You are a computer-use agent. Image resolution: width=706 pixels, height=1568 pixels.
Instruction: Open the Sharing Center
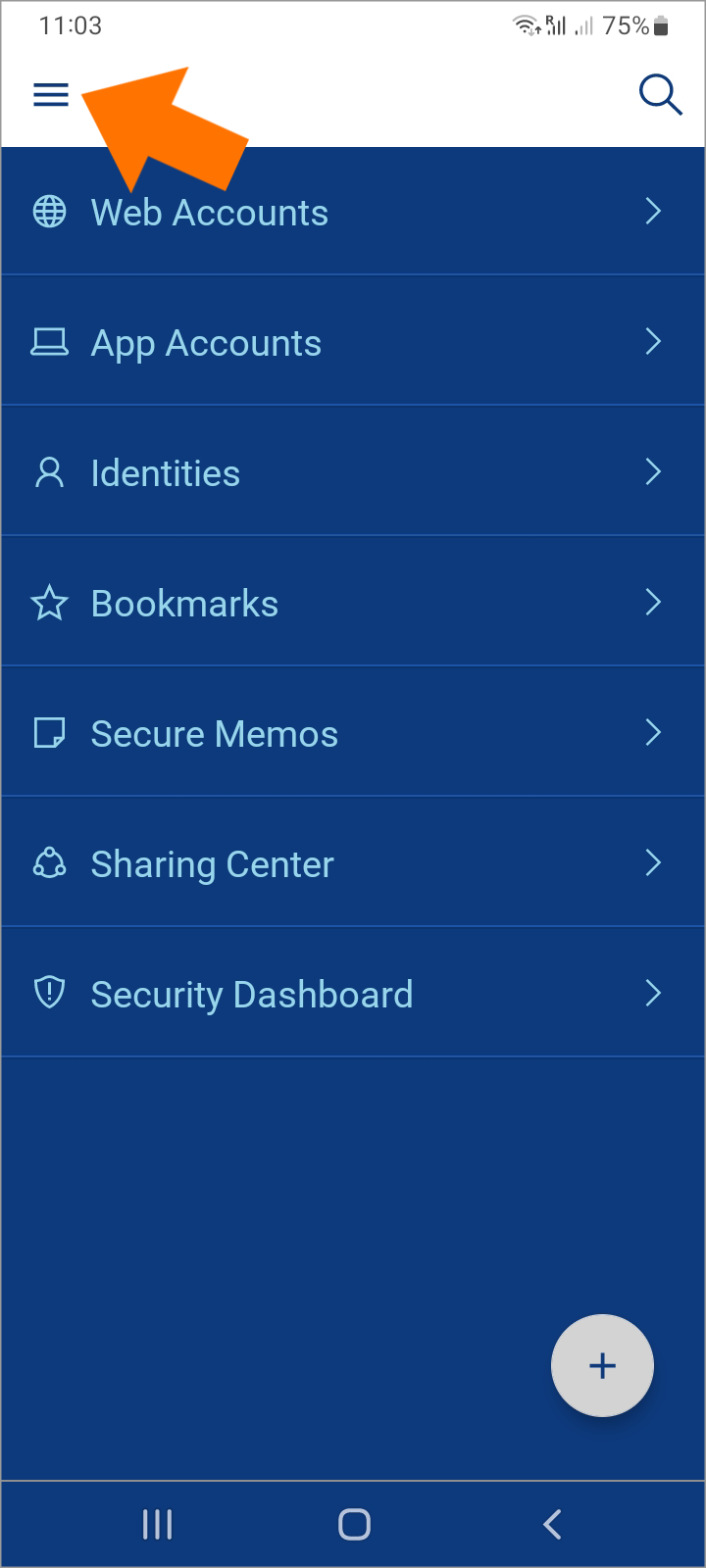353,862
